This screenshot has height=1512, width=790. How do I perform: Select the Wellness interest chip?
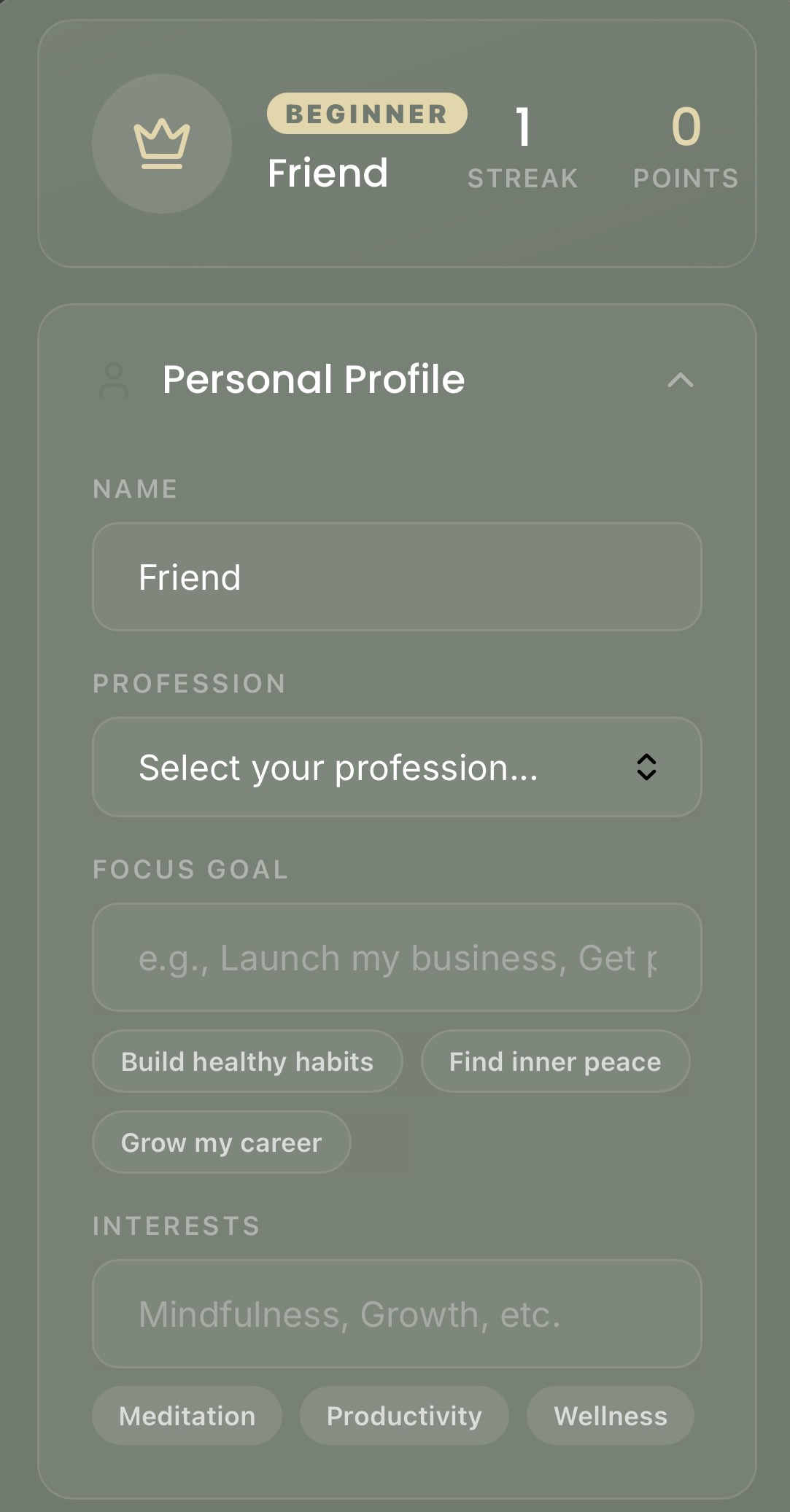(x=610, y=1416)
